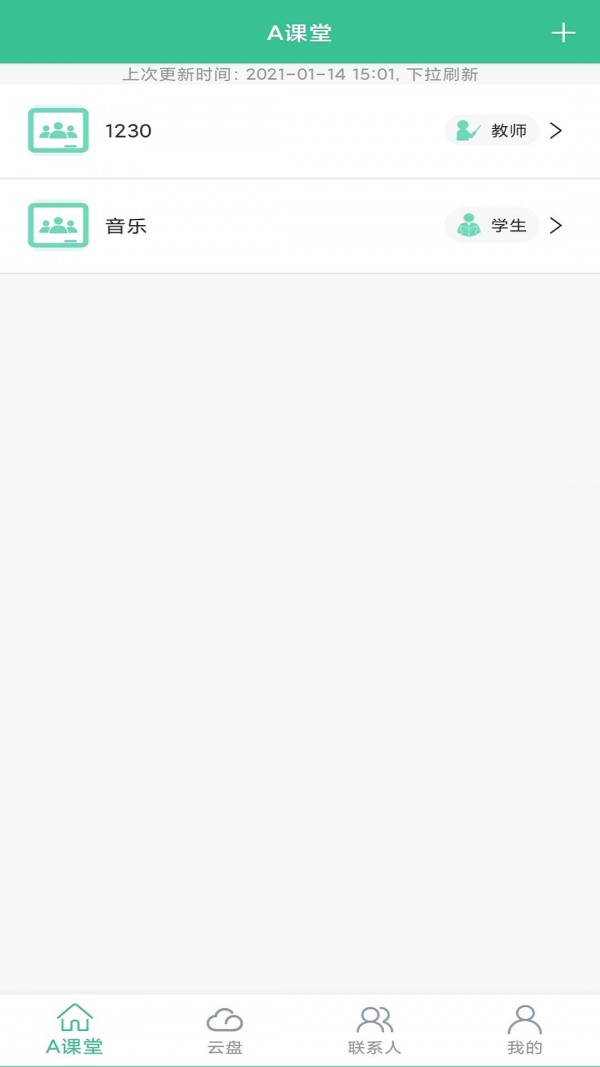
Task: Select the A课堂 home tab
Action: [x=75, y=1030]
